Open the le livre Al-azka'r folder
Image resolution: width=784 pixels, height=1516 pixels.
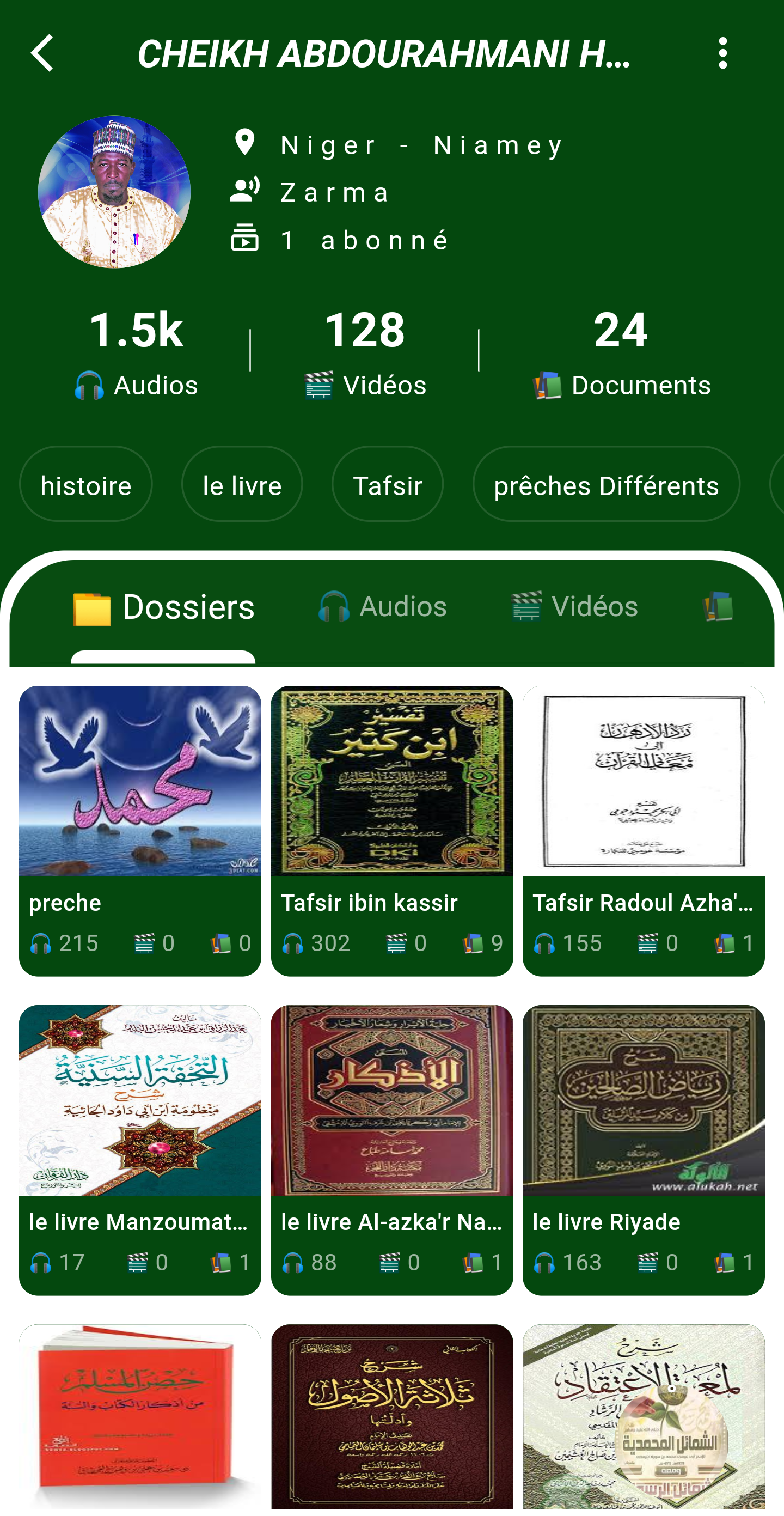coord(391,1149)
